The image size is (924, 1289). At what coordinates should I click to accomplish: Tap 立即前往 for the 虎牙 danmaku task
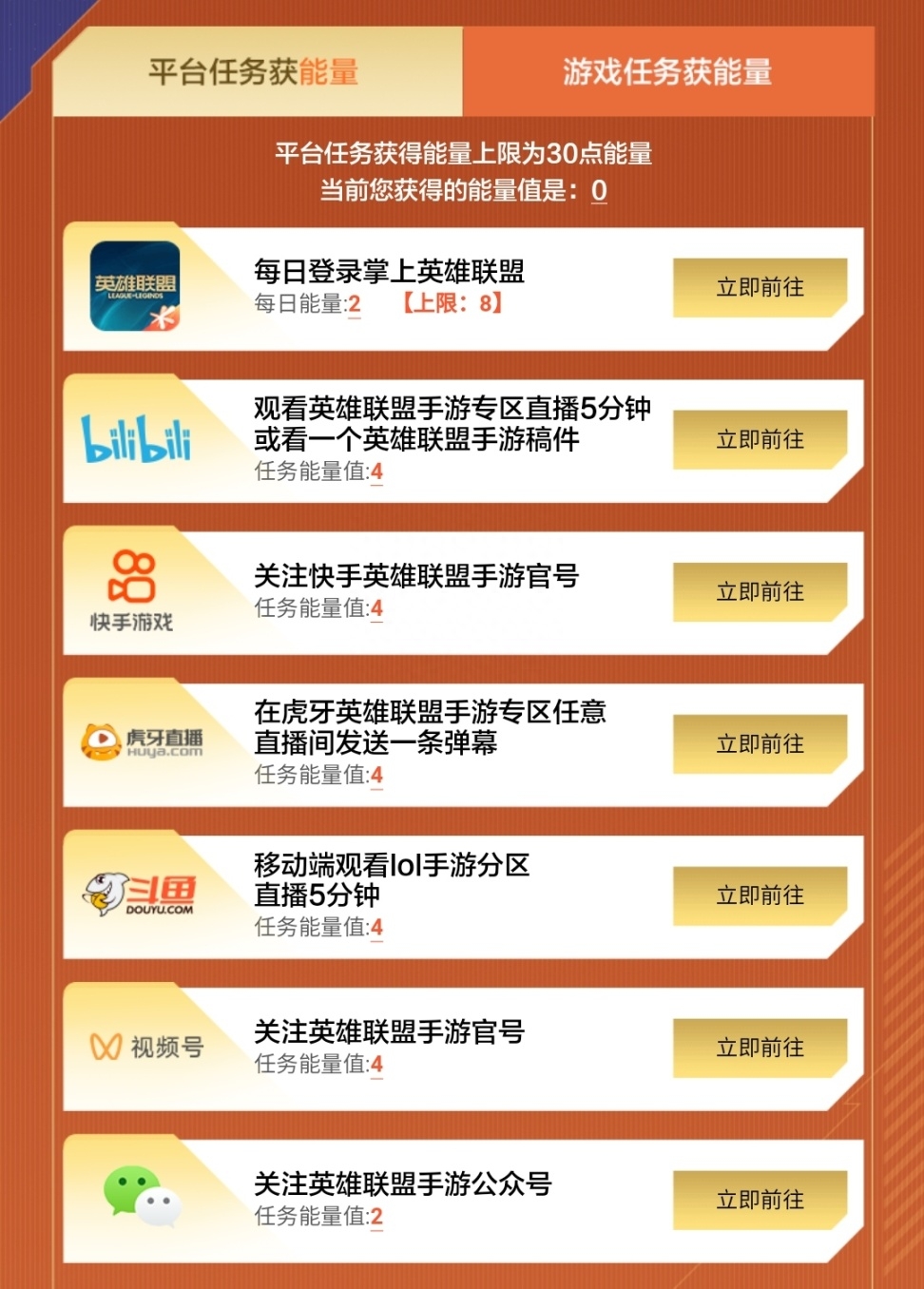click(x=760, y=743)
